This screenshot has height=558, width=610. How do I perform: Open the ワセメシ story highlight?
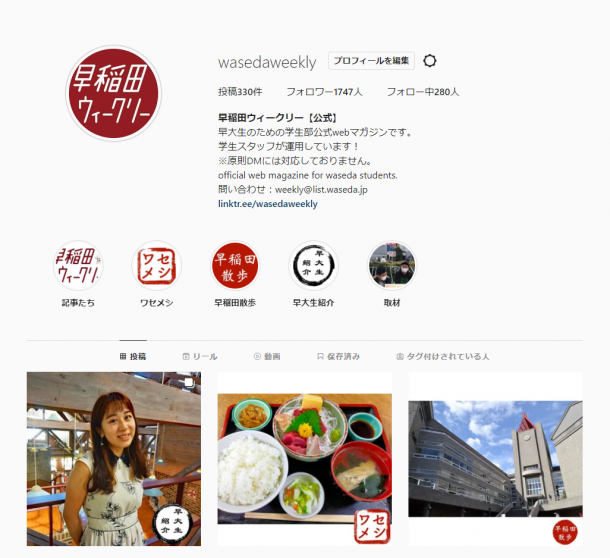[x=157, y=266]
